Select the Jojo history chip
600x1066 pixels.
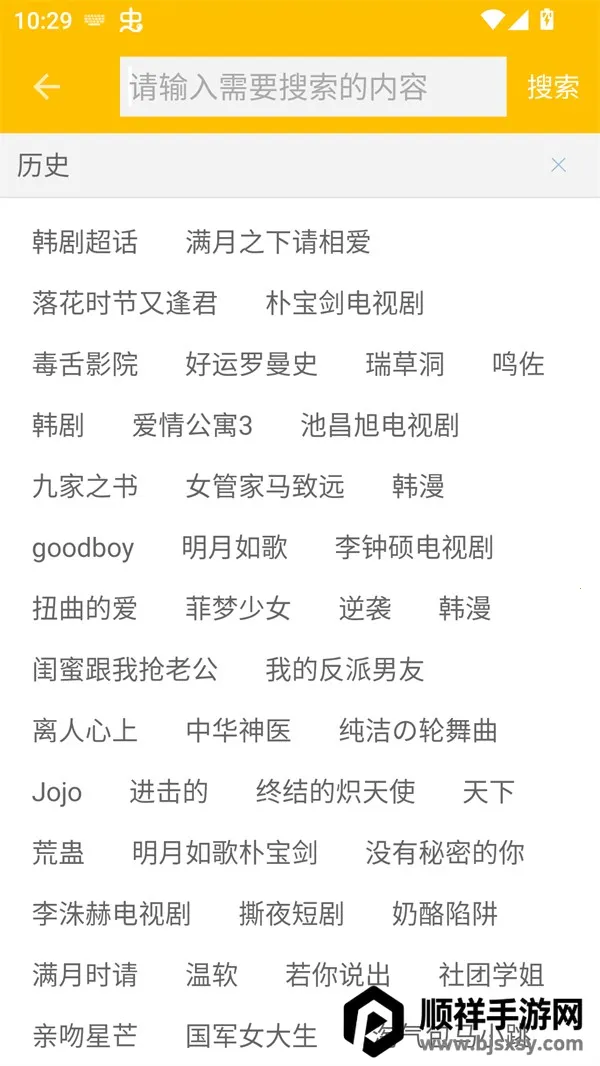tap(57, 793)
